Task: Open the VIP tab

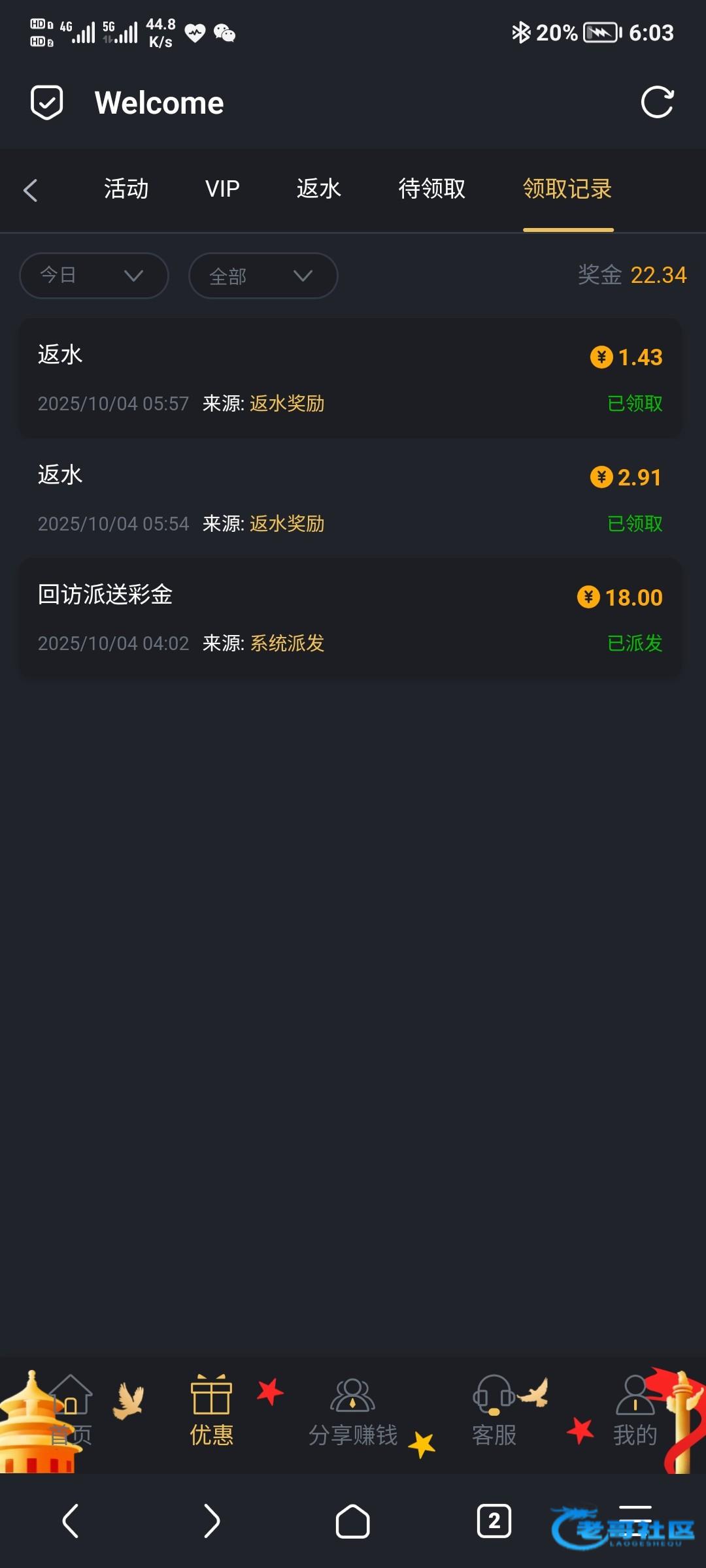Action: (222, 189)
